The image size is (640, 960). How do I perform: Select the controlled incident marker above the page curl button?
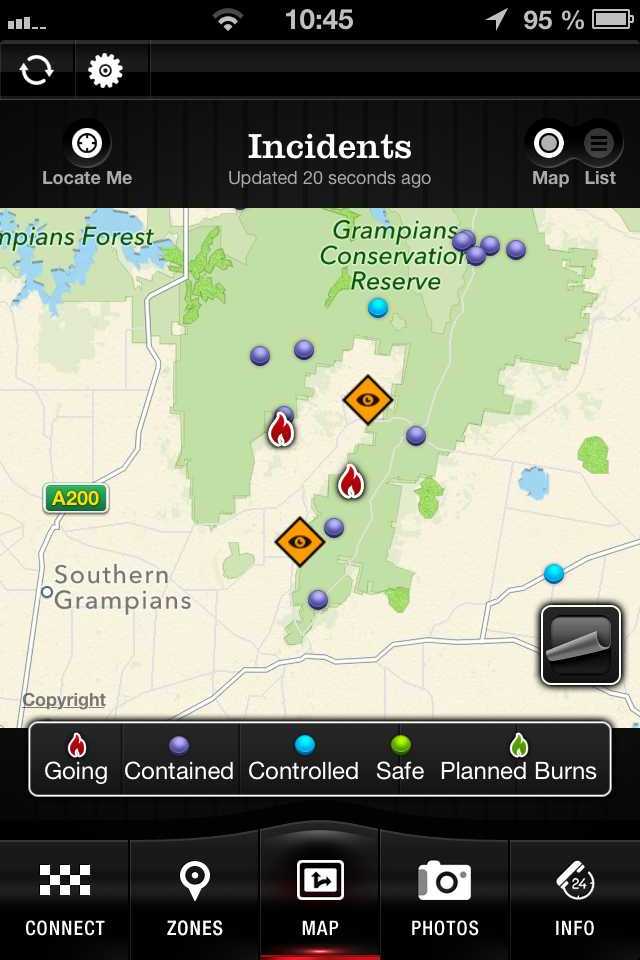(x=553, y=573)
